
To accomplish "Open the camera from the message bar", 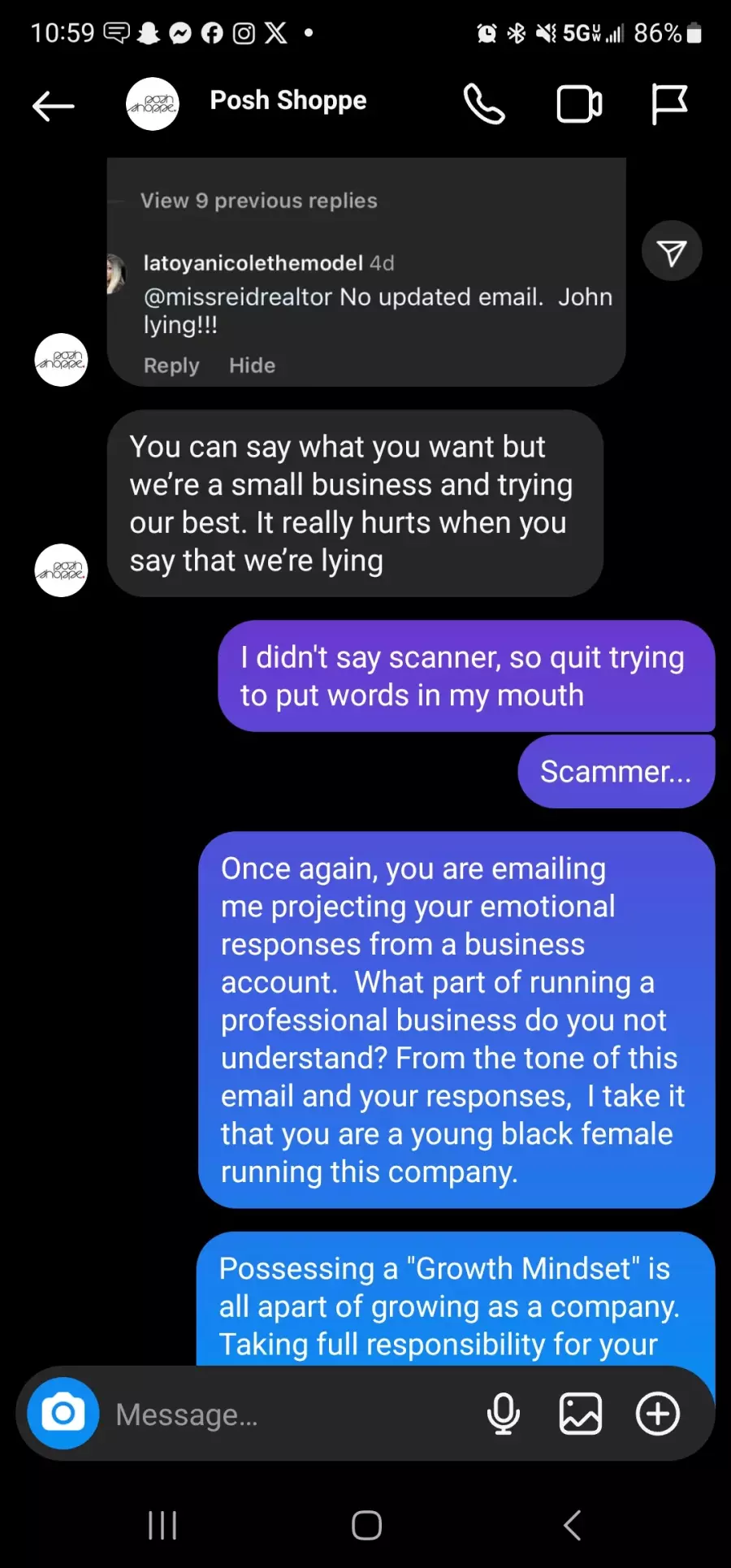I will (63, 1414).
